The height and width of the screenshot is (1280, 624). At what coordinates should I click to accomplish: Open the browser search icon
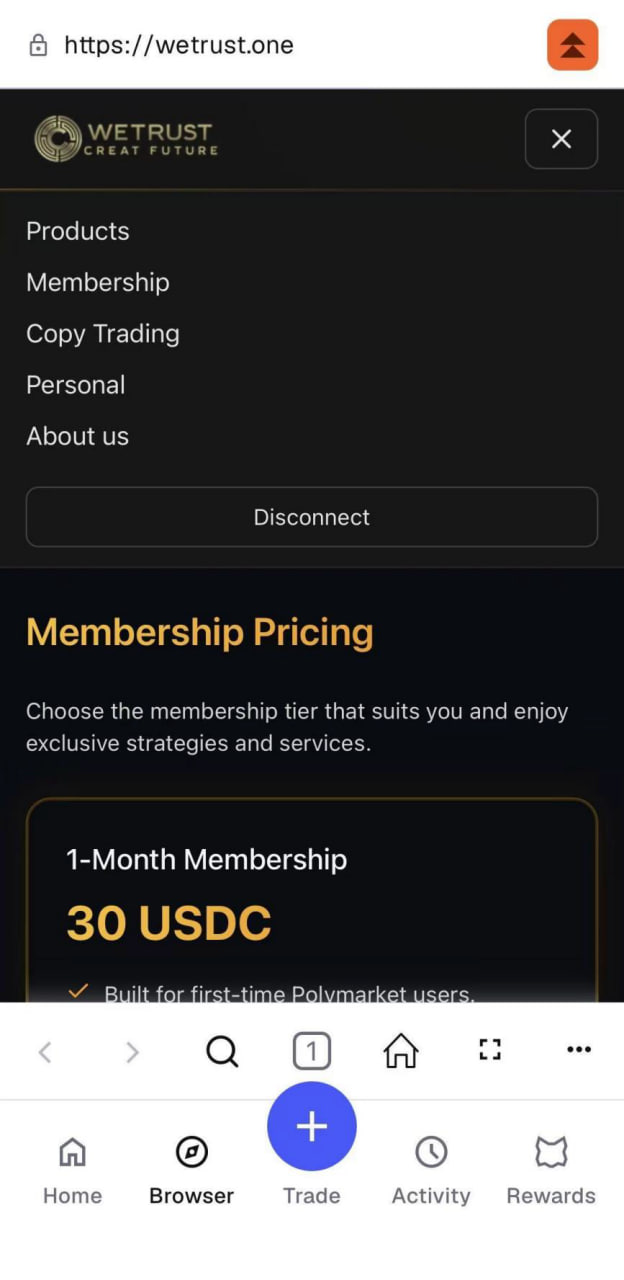[x=222, y=1051]
